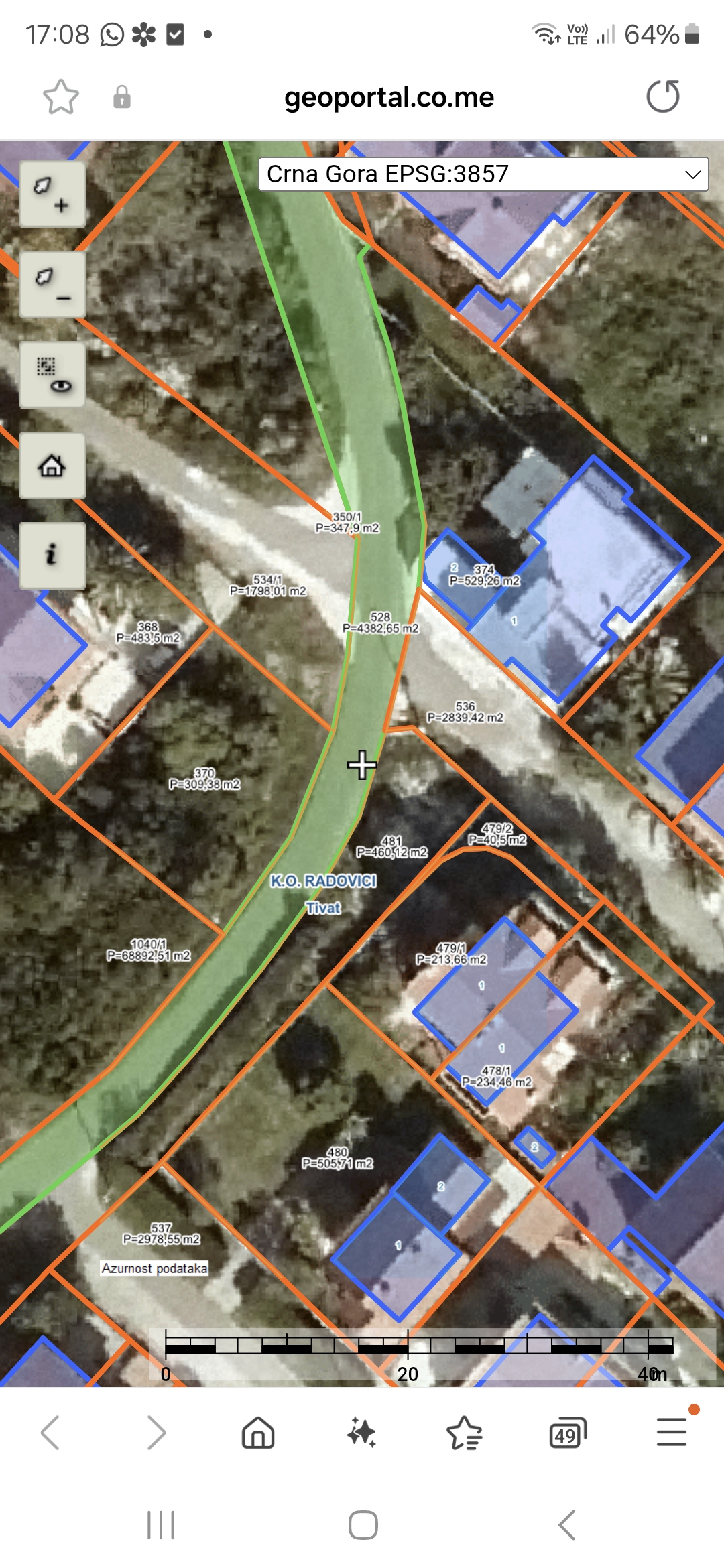The image size is (724, 1568).
Task: Toggle the layer visibility tool
Action: pos(52,375)
